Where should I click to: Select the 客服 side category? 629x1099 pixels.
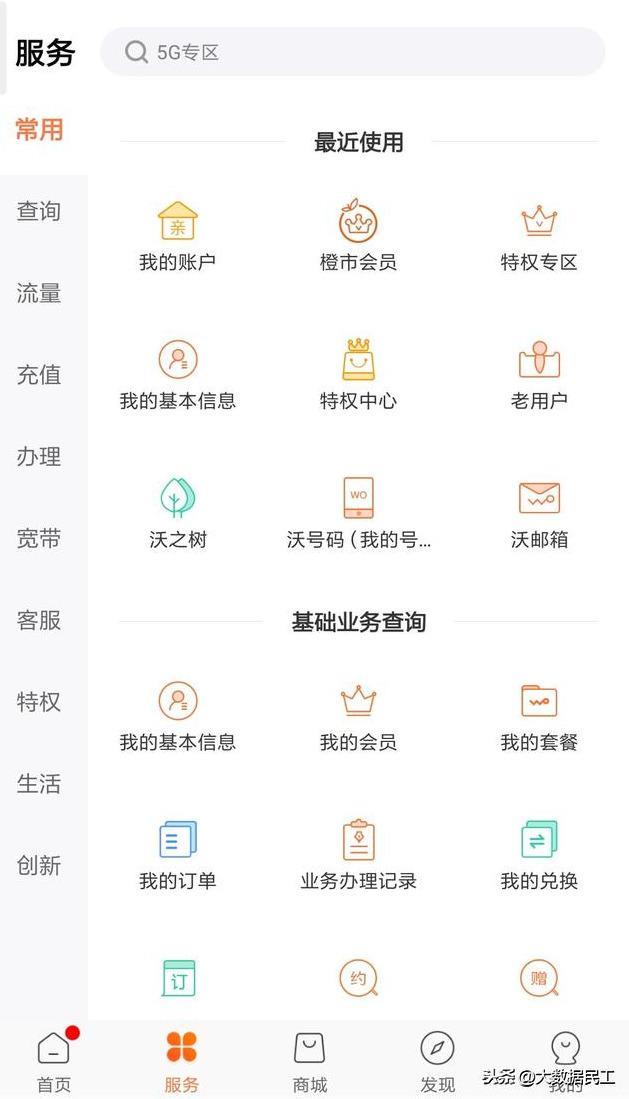pyautogui.click(x=39, y=620)
